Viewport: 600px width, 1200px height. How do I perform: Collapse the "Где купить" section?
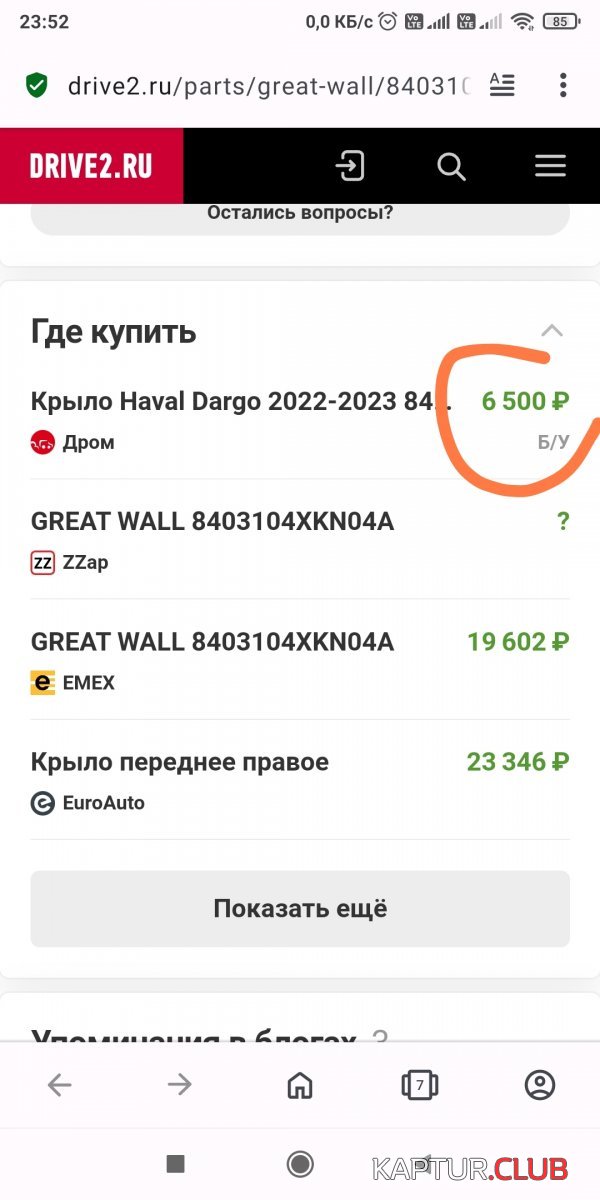coord(552,331)
